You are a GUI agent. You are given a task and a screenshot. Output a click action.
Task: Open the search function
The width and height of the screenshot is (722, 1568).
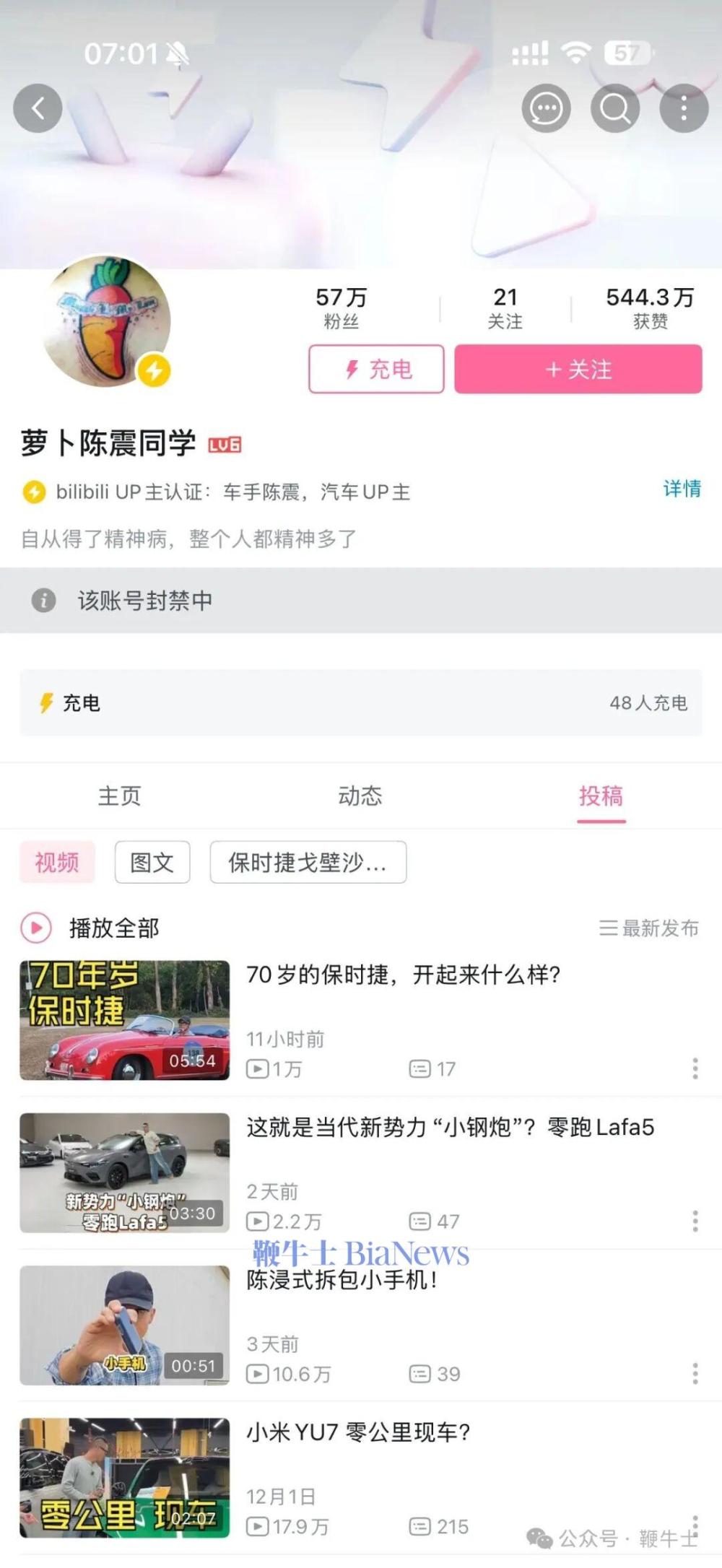[614, 108]
